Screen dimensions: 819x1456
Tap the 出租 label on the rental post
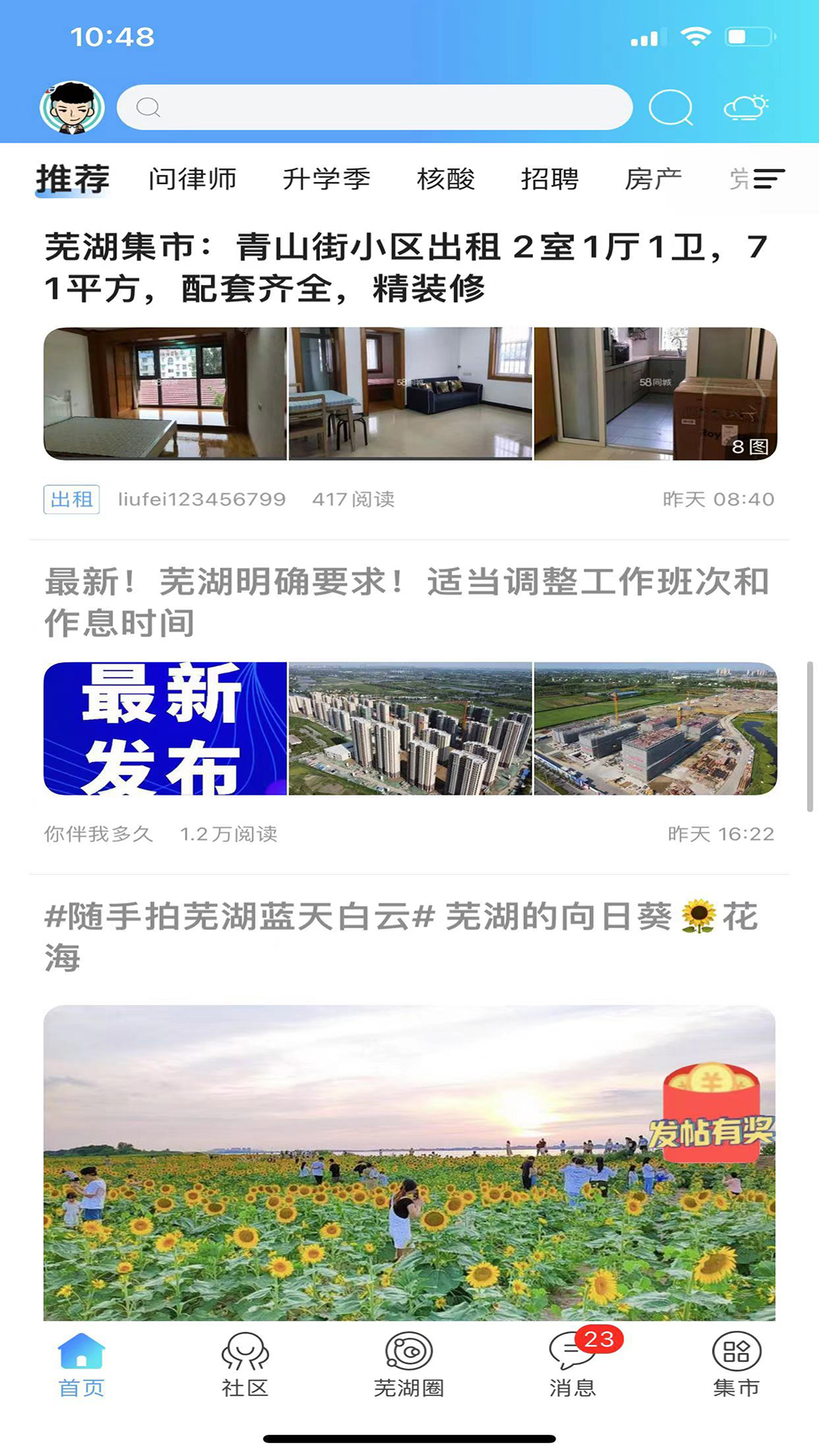[x=72, y=499]
